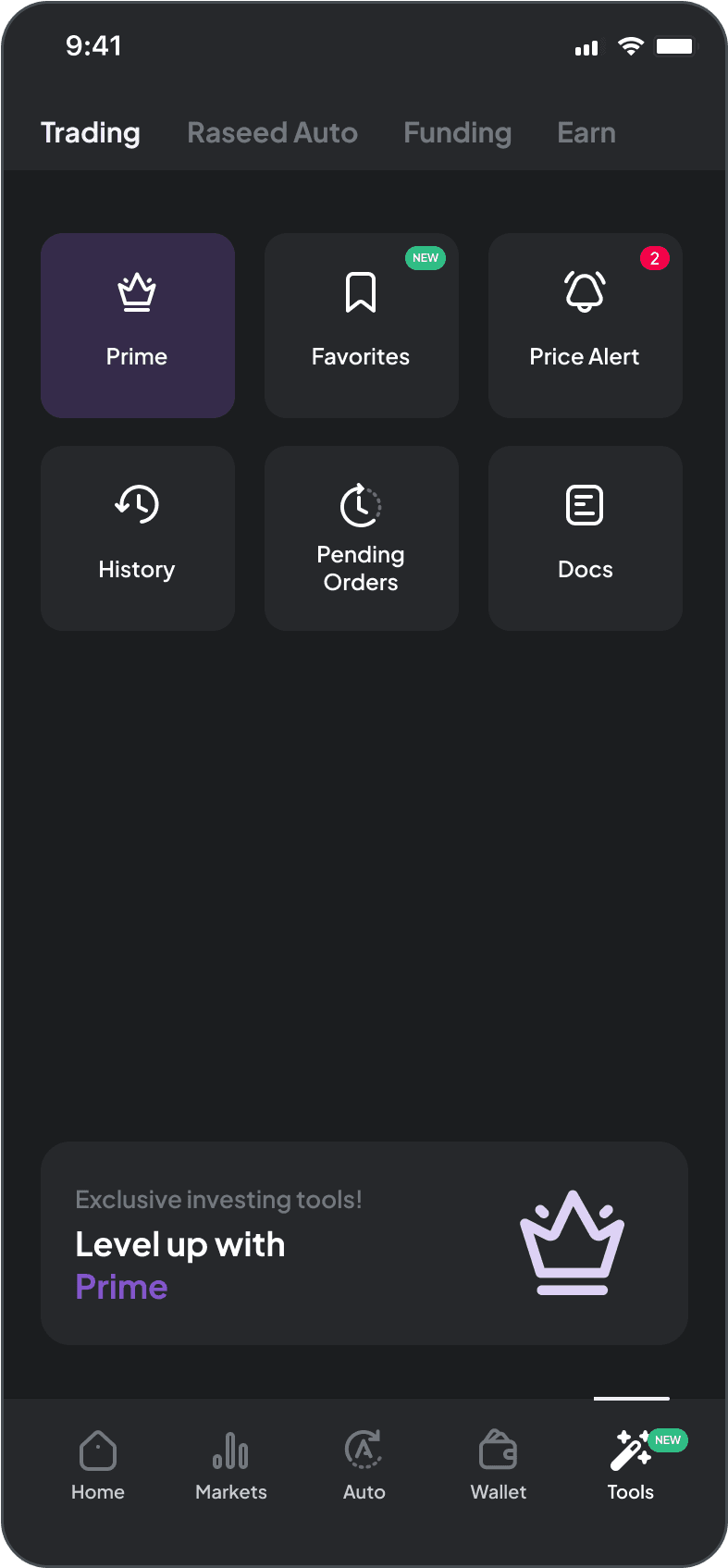View trading History
Image resolution: width=728 pixels, height=1568 pixels.
click(138, 537)
